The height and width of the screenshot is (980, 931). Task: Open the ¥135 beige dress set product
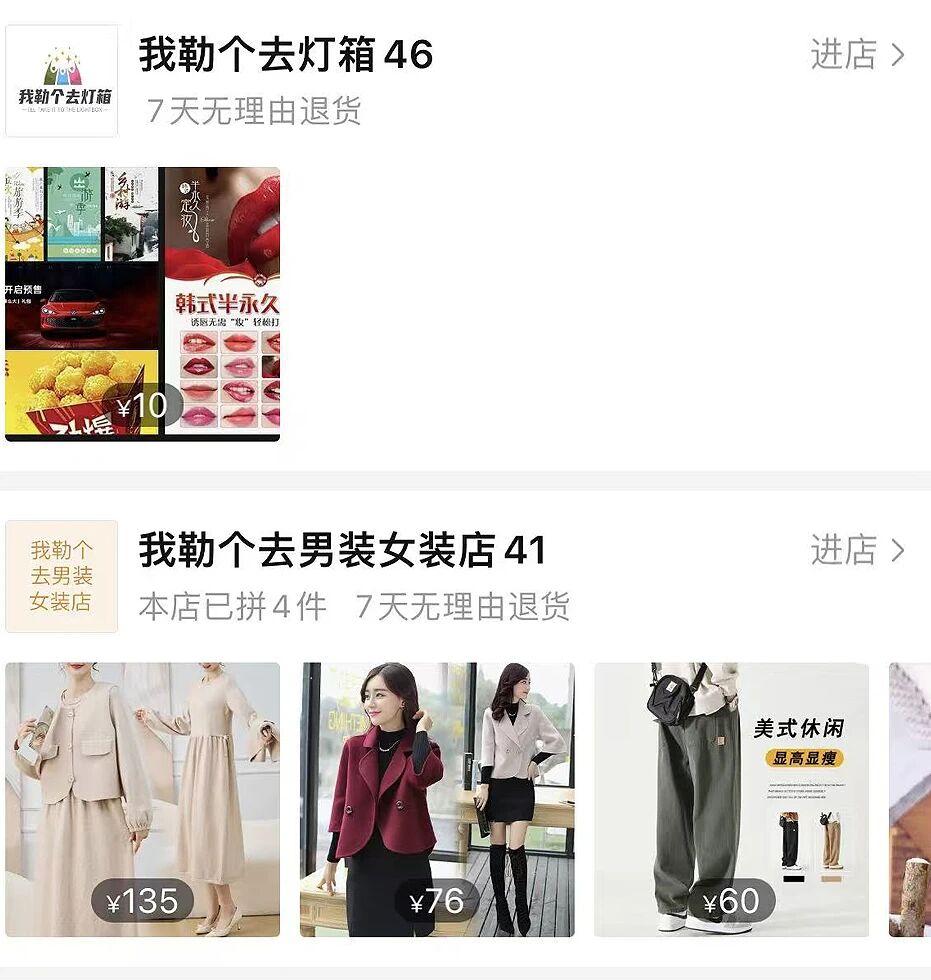coord(142,799)
